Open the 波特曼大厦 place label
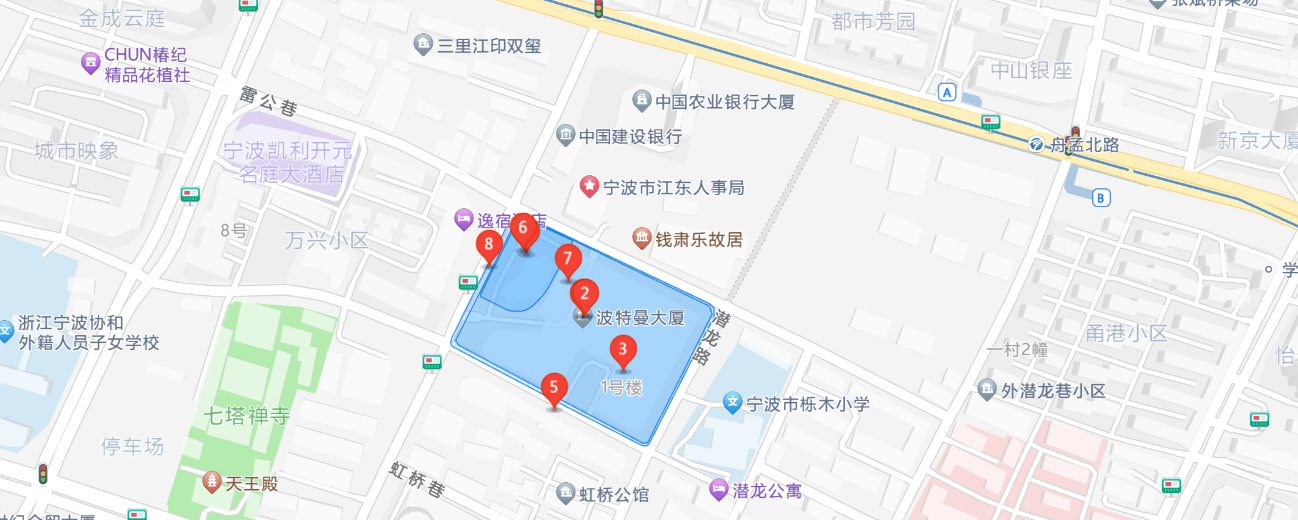The height and width of the screenshot is (520, 1298). (640, 318)
